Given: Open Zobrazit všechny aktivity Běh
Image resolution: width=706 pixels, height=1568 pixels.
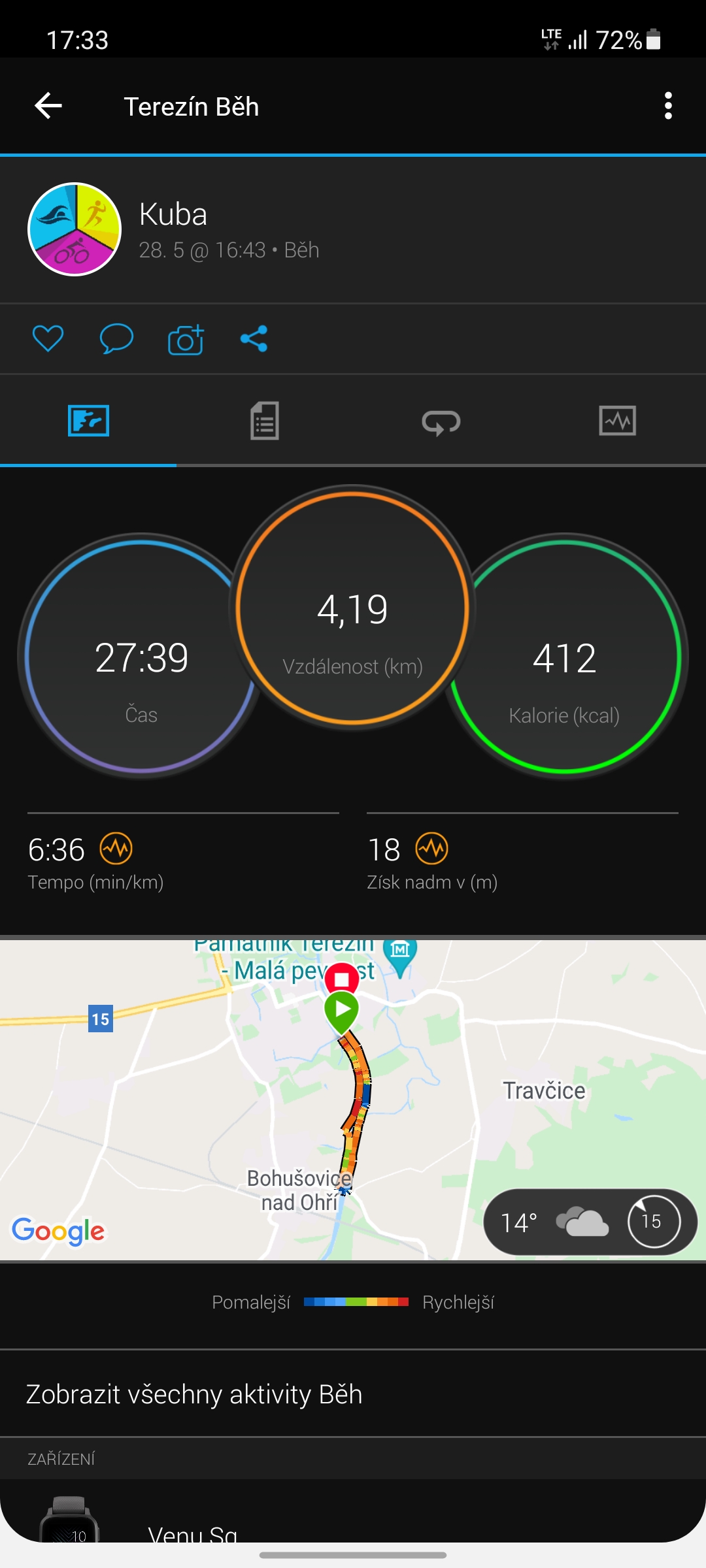Looking at the screenshot, I should tap(353, 1394).
